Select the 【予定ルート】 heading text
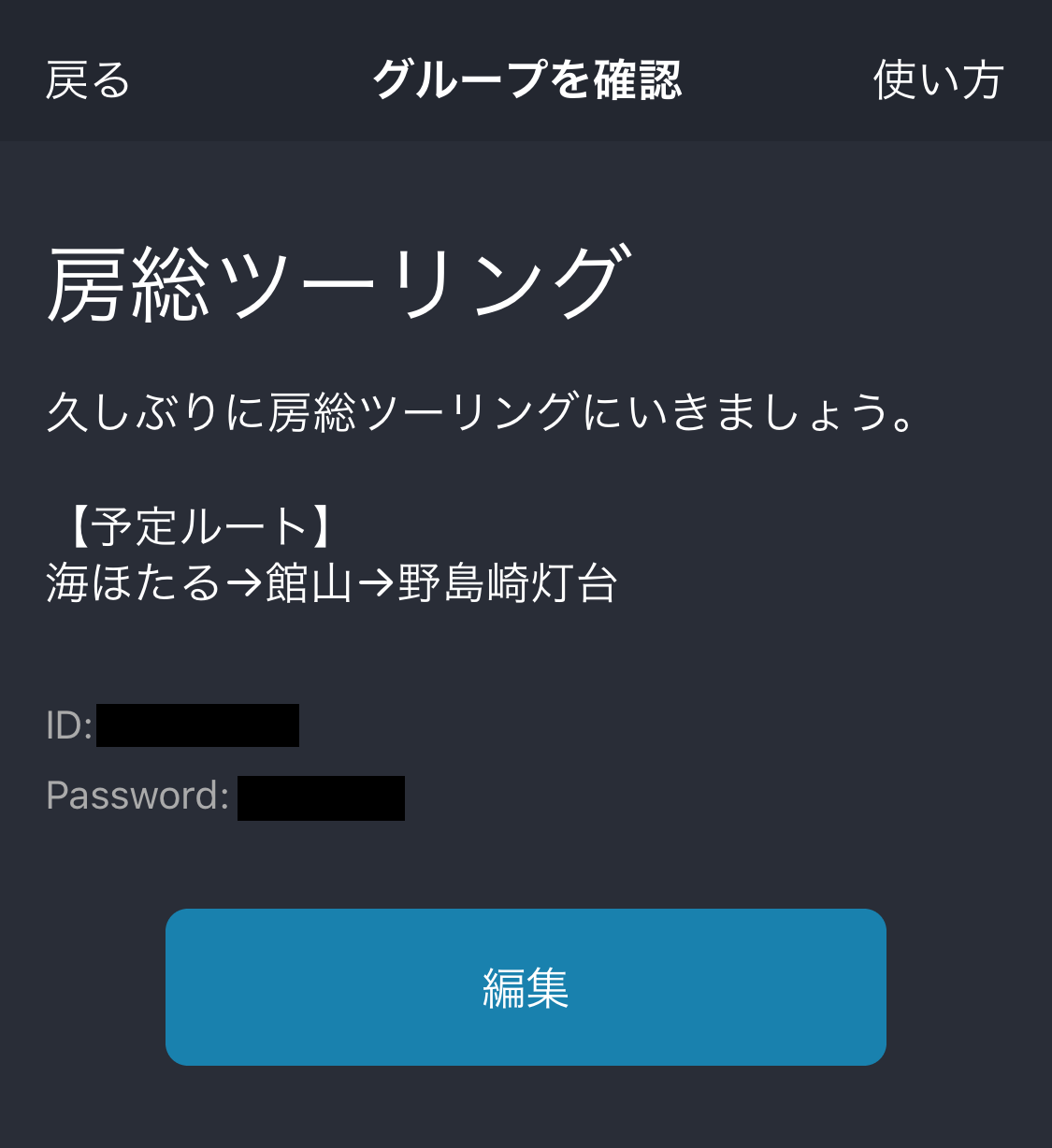The image size is (1052, 1148). coord(192,526)
